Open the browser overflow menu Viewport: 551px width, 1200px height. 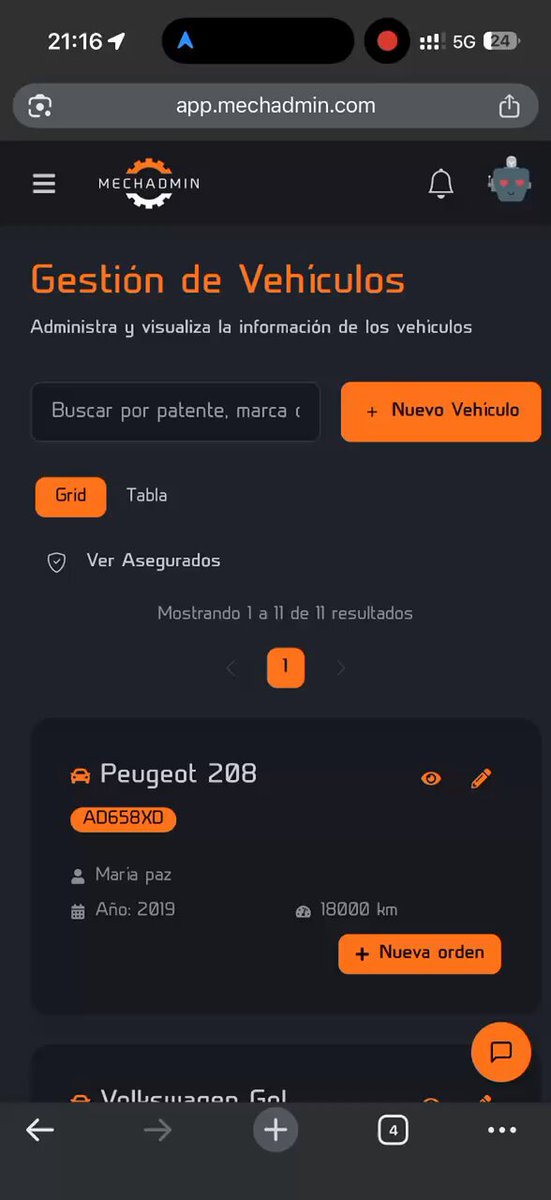pos(502,1130)
